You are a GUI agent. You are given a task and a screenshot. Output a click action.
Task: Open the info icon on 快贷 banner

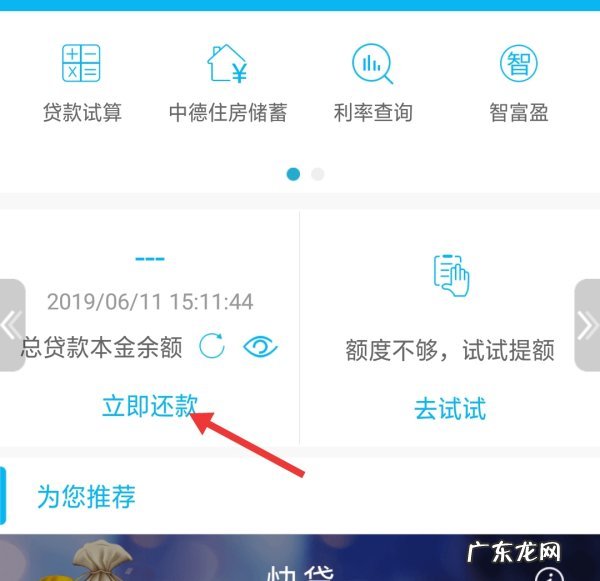(x=548, y=574)
